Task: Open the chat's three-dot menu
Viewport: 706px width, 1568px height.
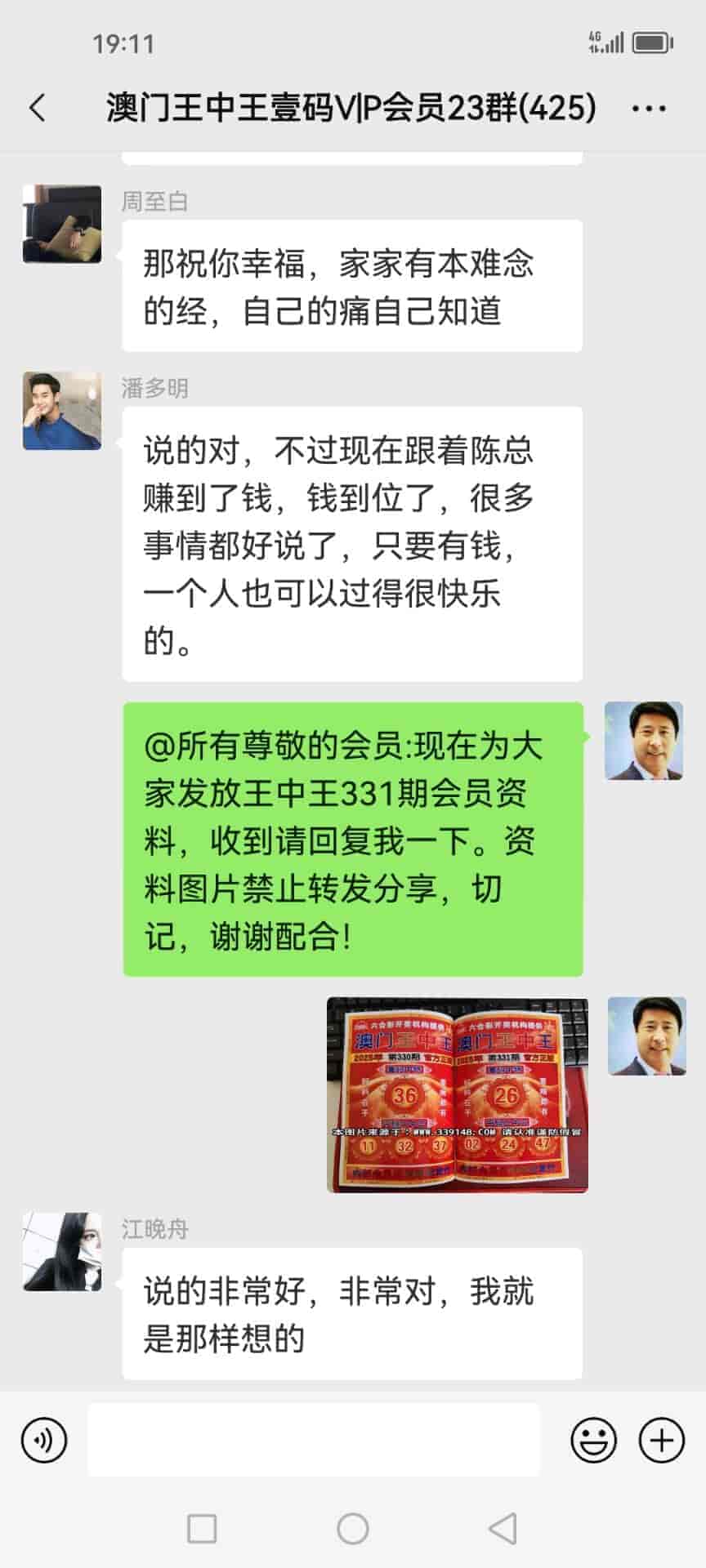Action: (x=649, y=109)
